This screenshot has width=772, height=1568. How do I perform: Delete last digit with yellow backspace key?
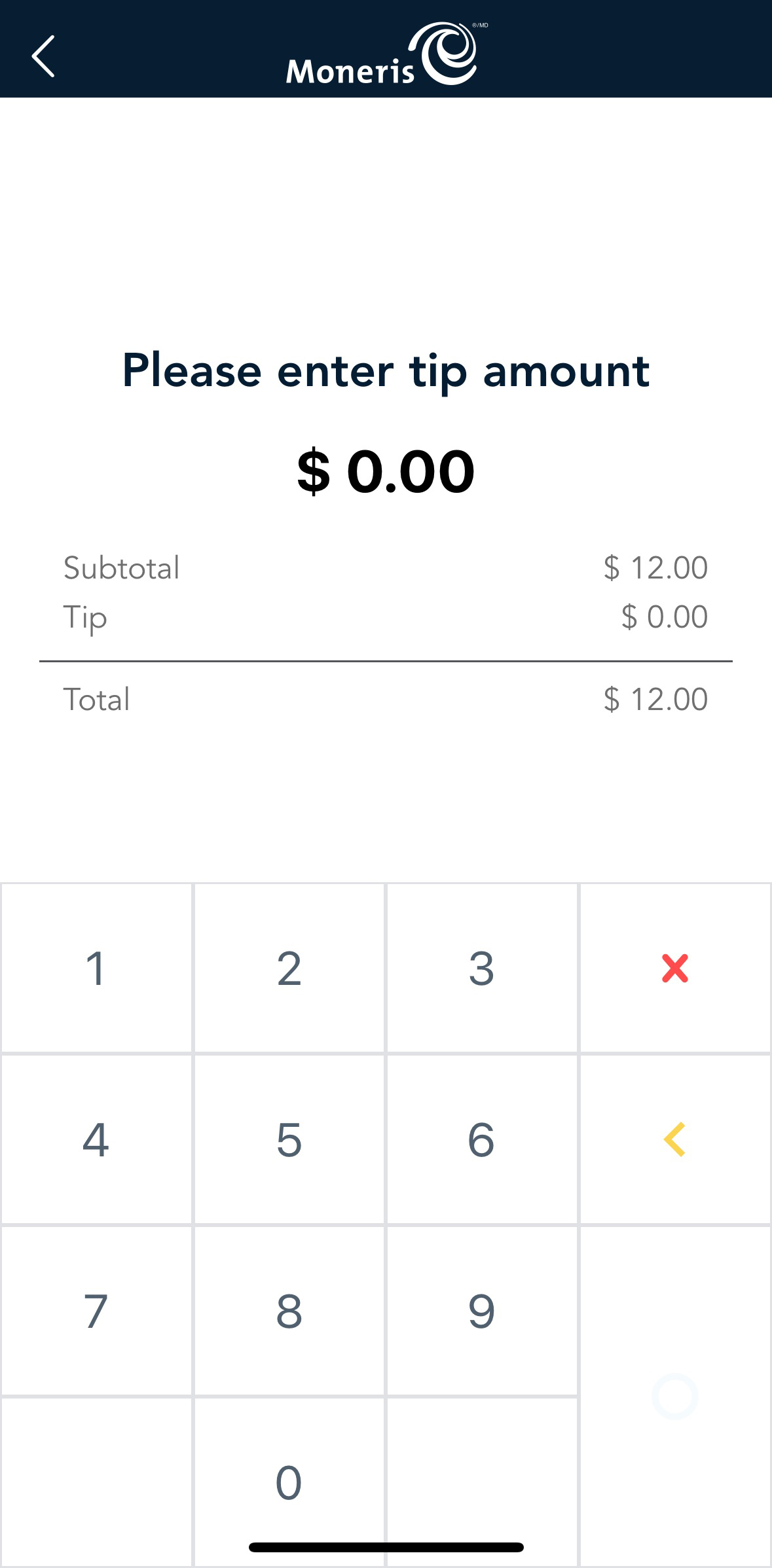(x=675, y=1139)
